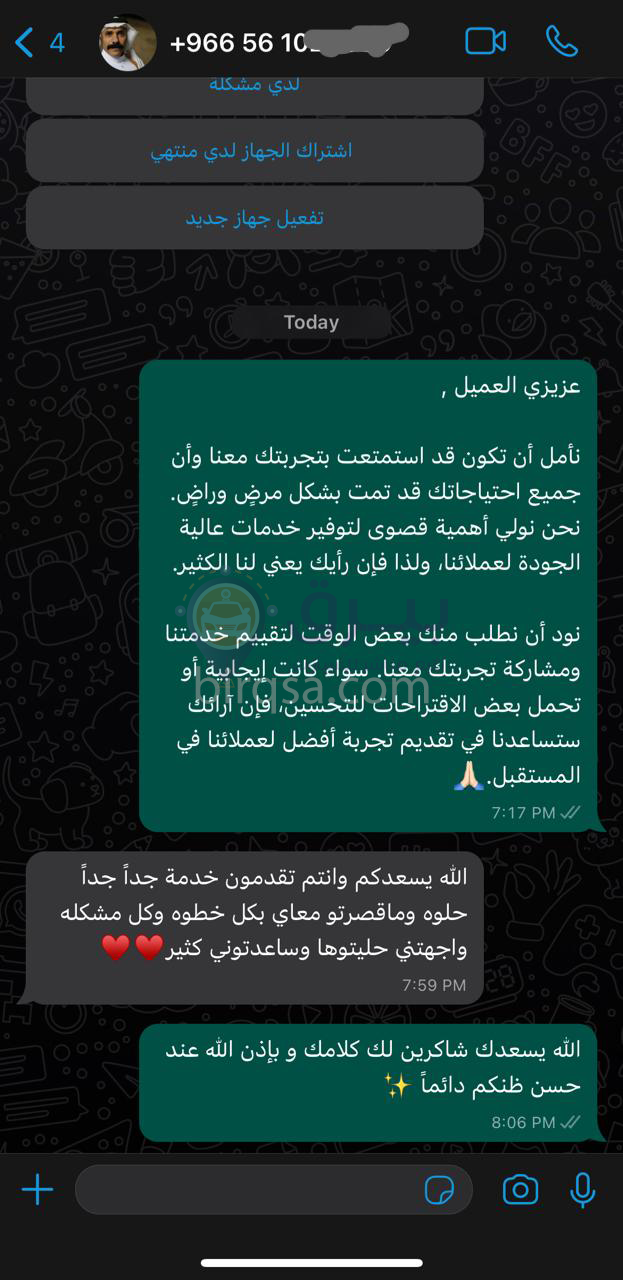Record a voice message with the microphone
Viewport: 623px width, 1280px height.
pyautogui.click(x=582, y=1189)
